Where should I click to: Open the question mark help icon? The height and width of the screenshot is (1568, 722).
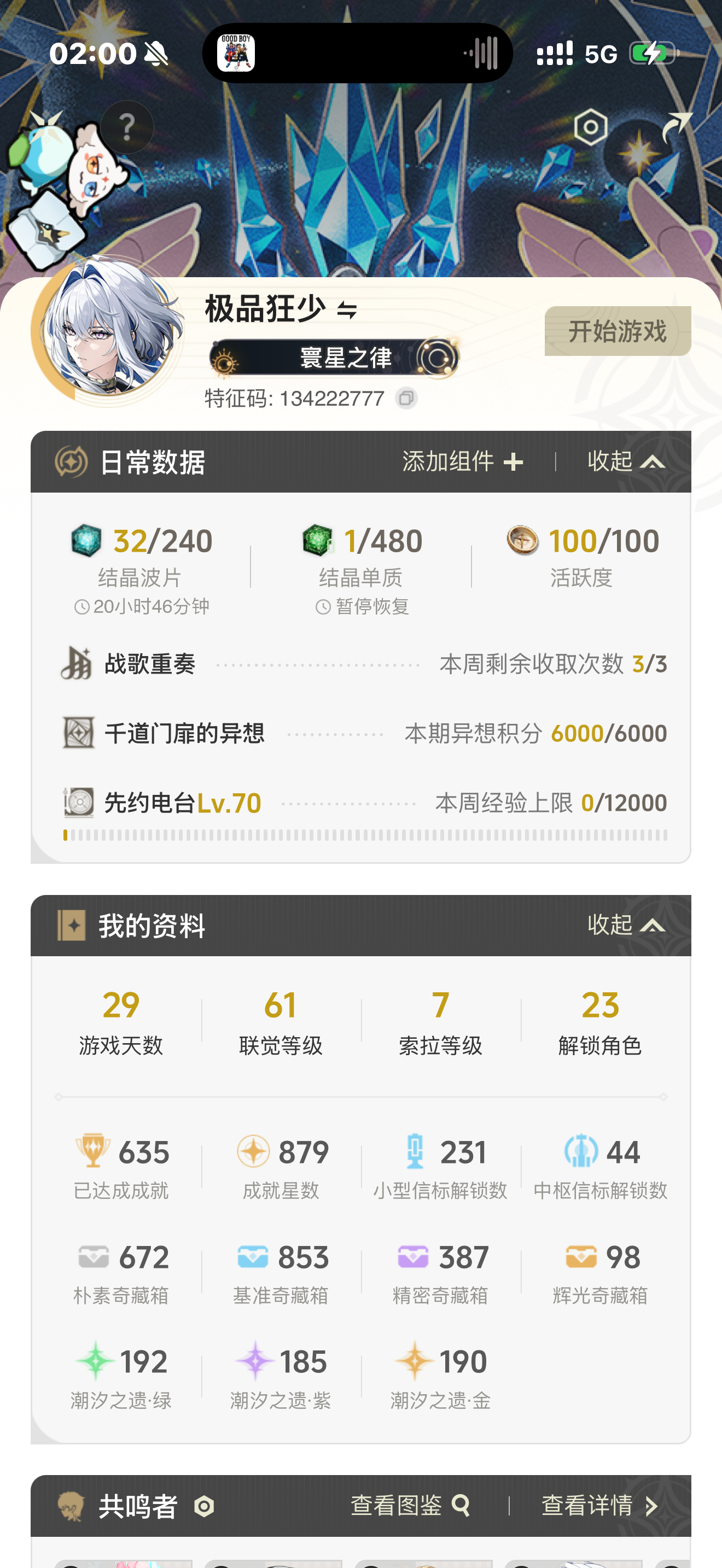pyautogui.click(x=127, y=127)
